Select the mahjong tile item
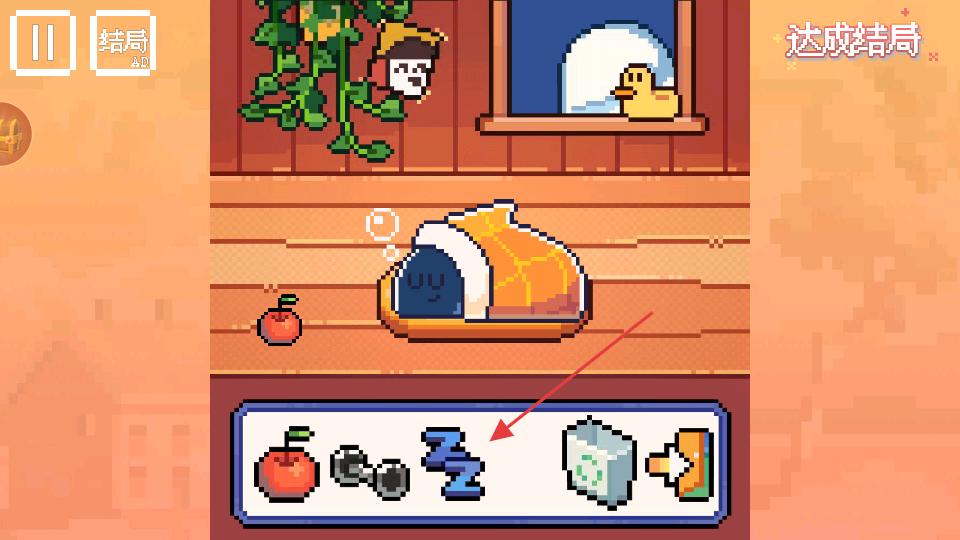Viewport: 960px width, 540px height. [x=598, y=463]
